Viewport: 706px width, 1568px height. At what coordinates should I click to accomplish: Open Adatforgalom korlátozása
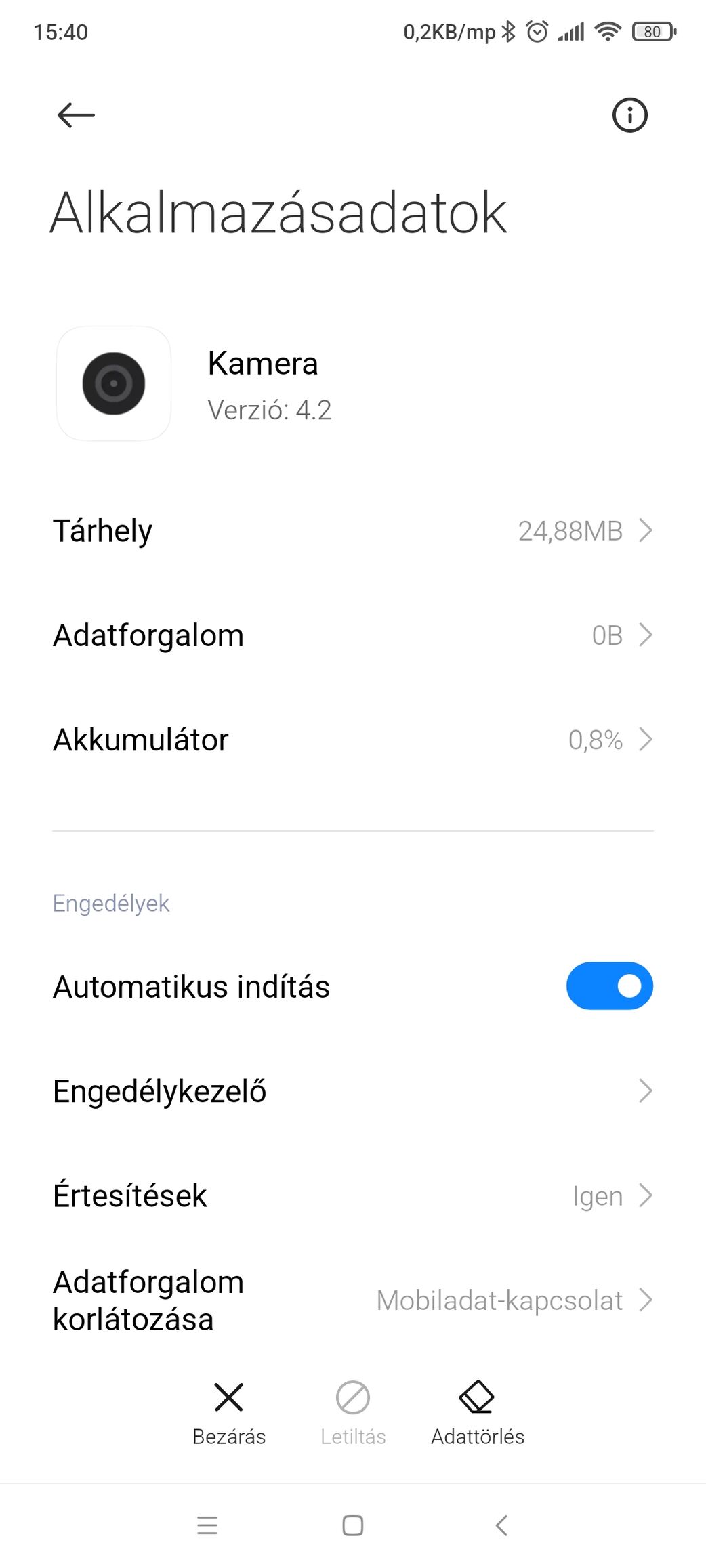click(353, 1300)
